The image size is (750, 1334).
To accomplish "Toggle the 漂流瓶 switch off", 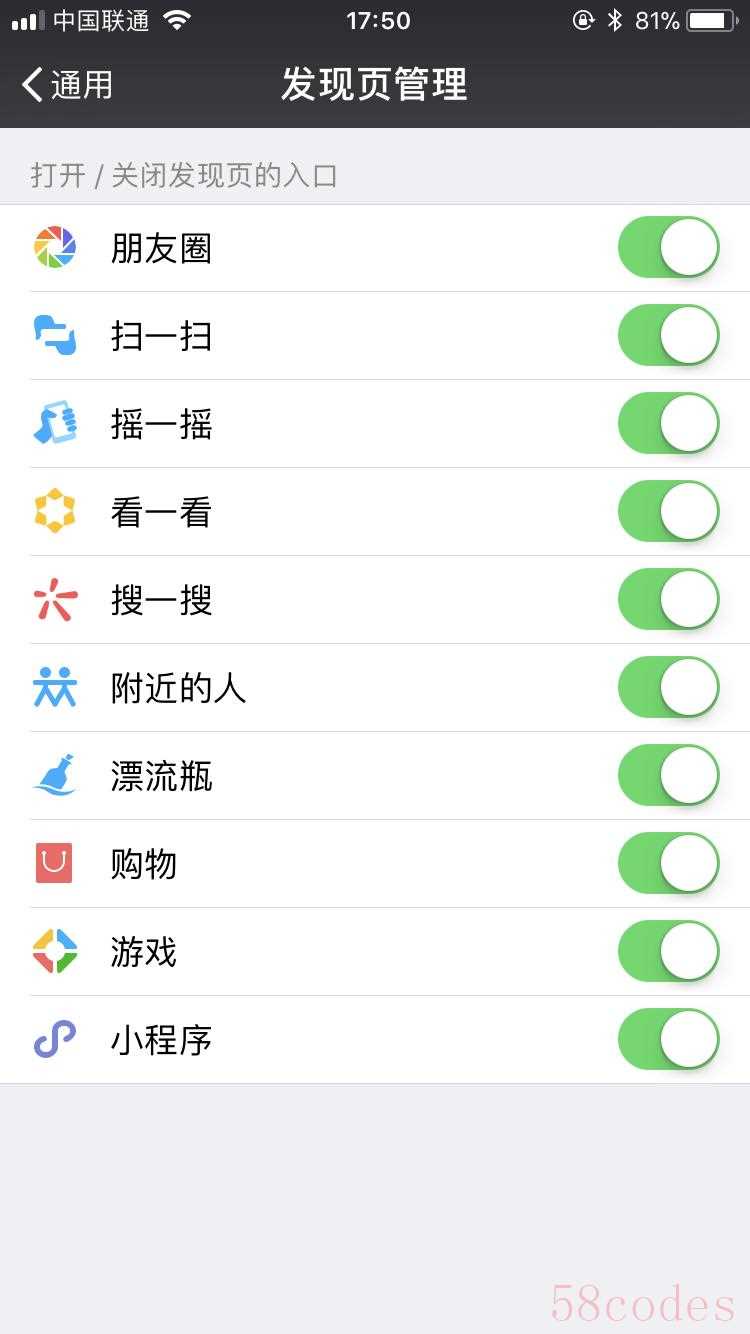I will point(669,776).
